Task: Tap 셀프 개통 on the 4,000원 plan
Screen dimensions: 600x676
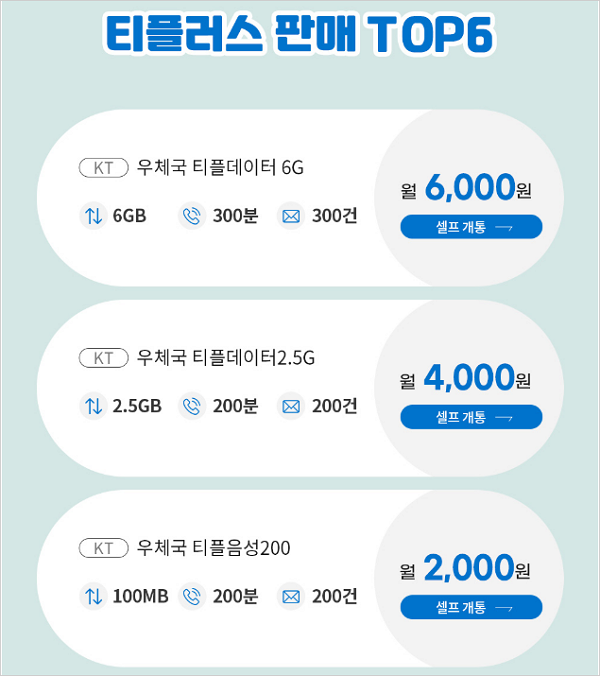Action: tap(471, 417)
